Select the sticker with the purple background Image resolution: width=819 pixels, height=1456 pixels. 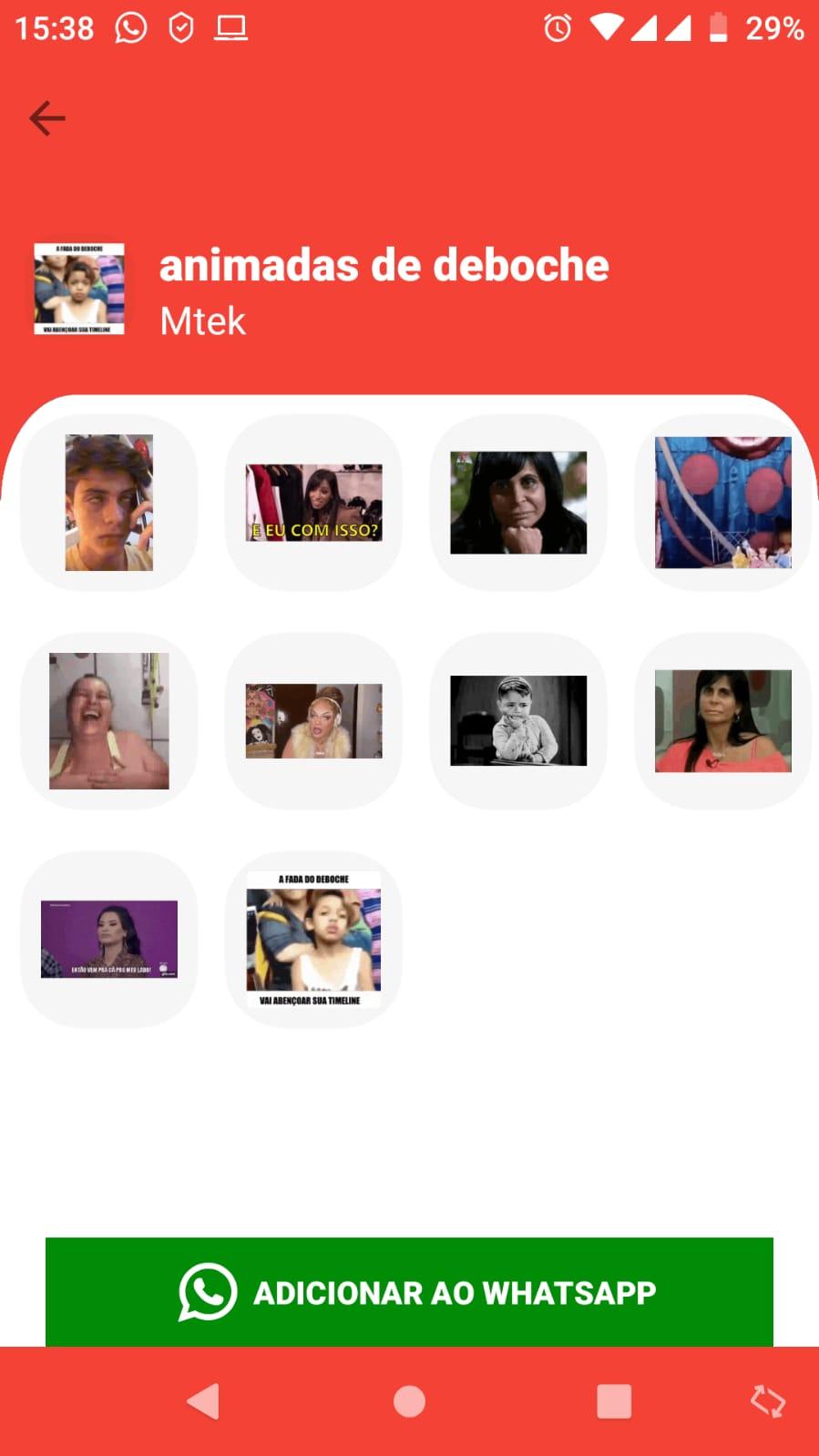pyautogui.click(x=109, y=940)
